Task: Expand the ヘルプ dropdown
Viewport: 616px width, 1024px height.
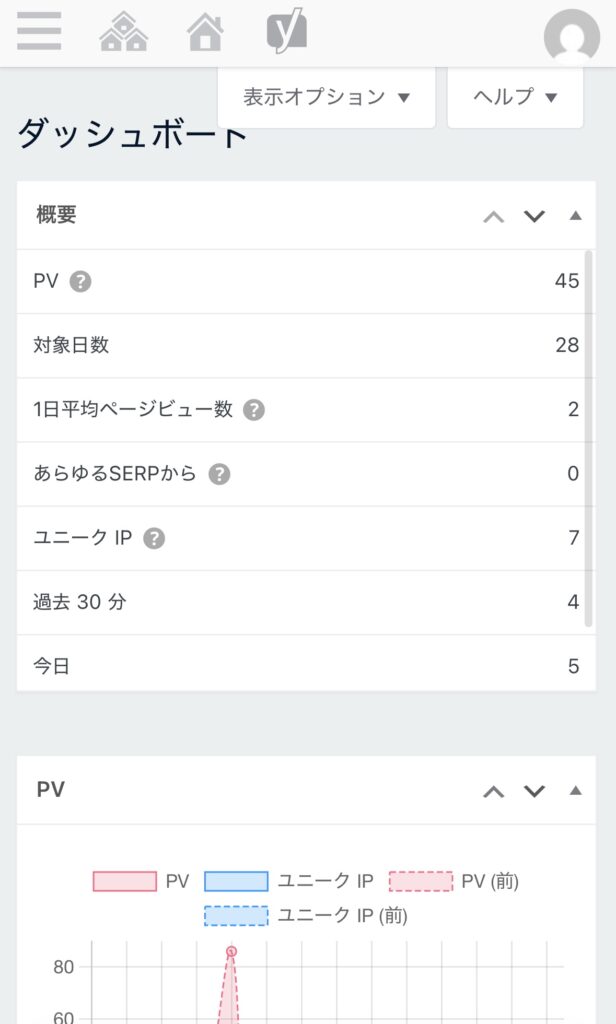Action: tap(515, 97)
